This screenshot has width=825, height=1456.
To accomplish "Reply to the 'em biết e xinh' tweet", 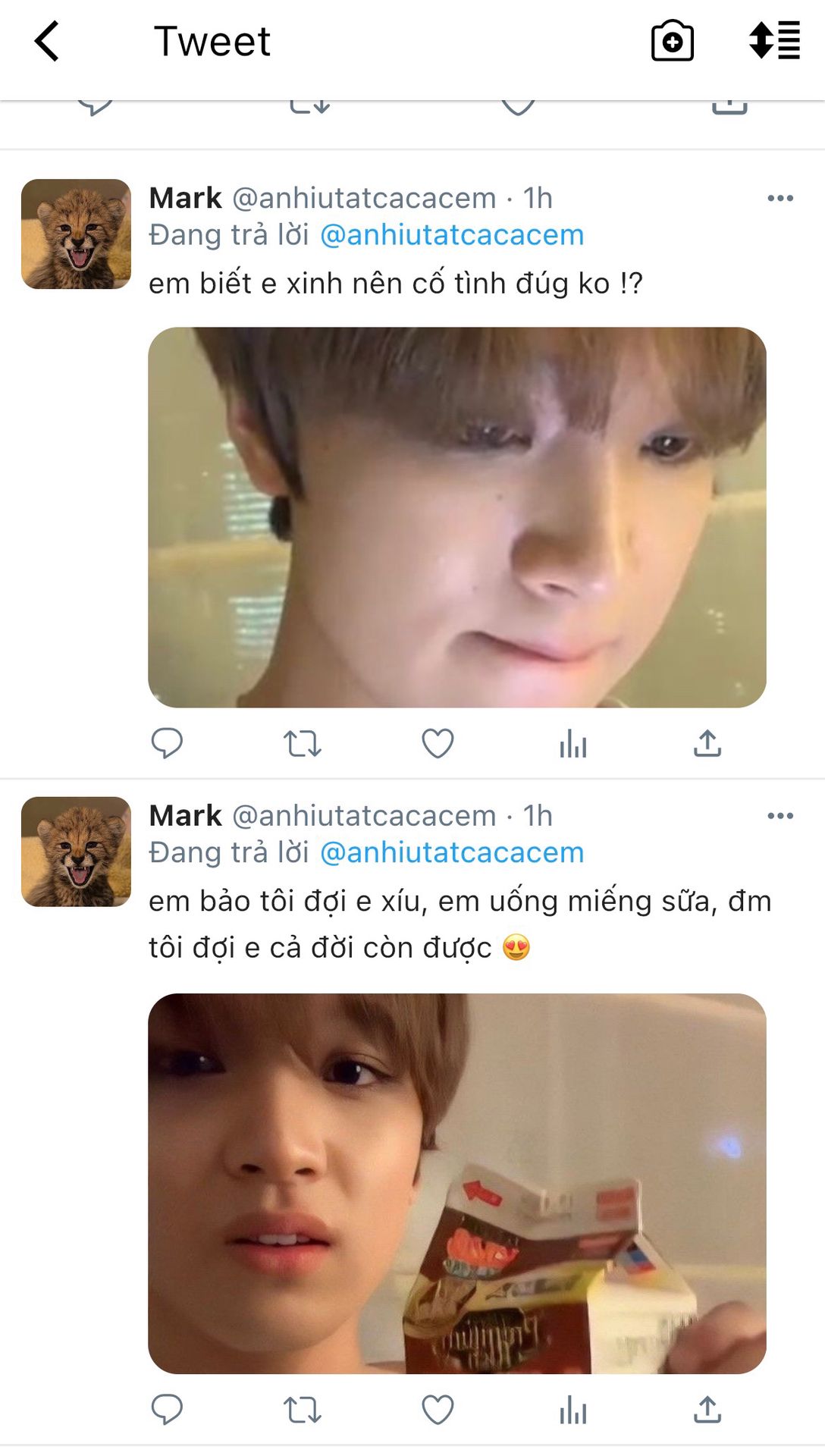I will (167, 743).
